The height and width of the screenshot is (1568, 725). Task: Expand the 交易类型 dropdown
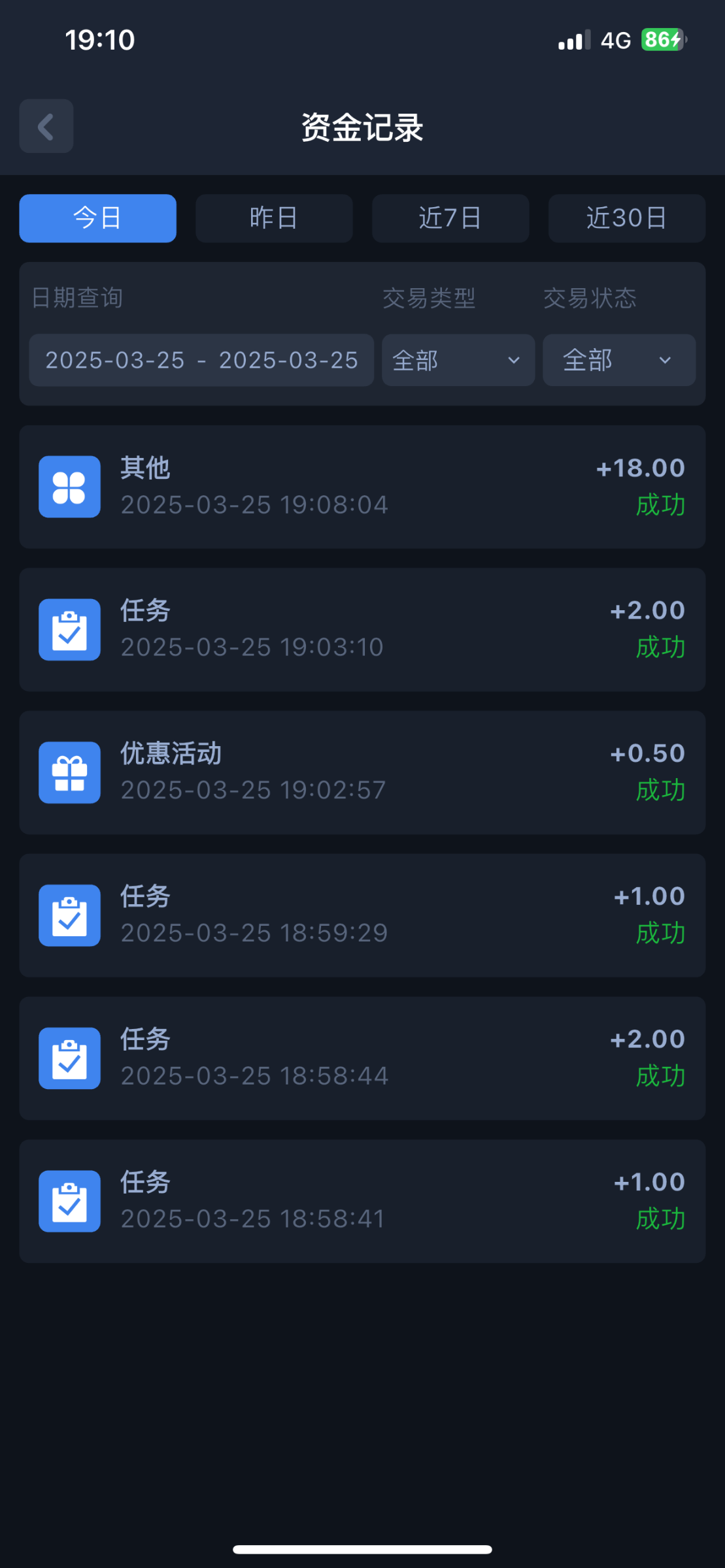[458, 360]
